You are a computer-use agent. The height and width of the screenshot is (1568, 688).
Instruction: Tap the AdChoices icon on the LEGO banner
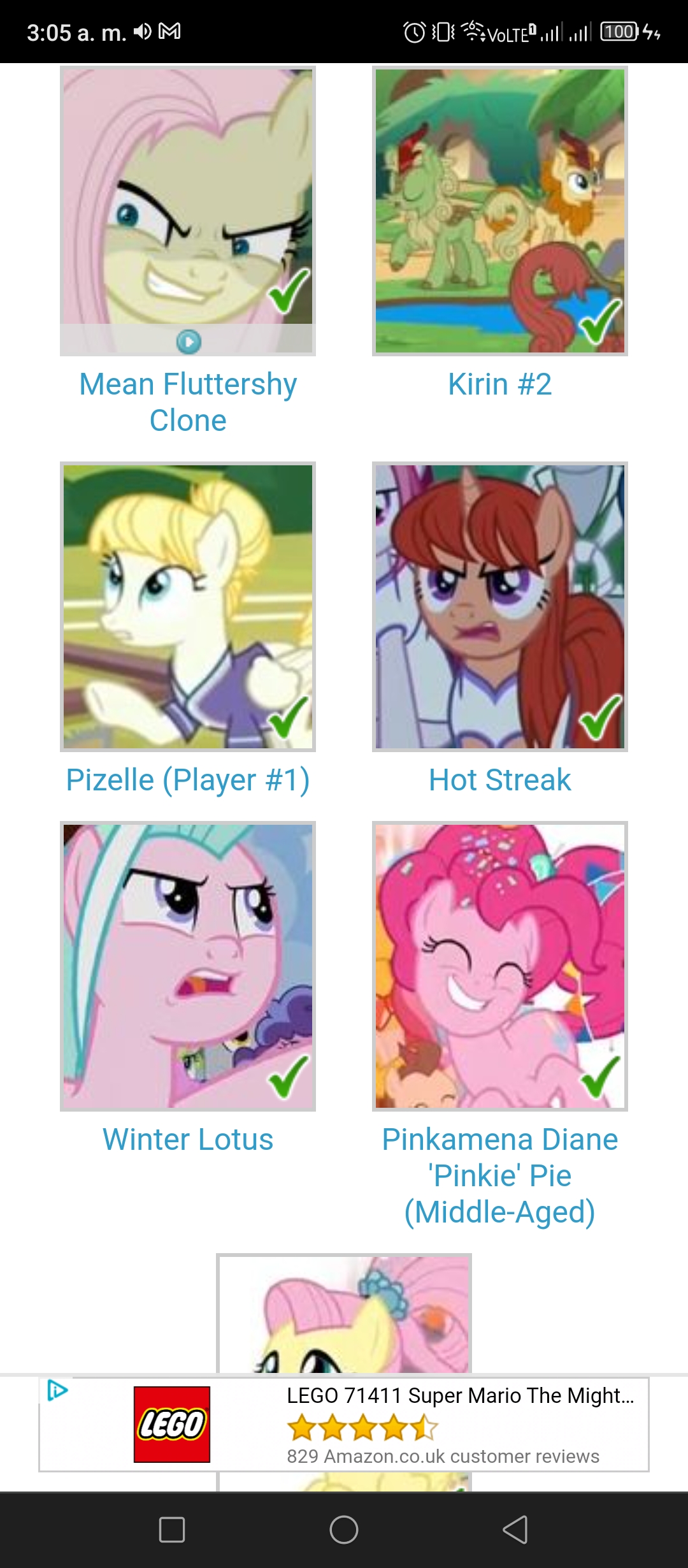coord(57,1390)
